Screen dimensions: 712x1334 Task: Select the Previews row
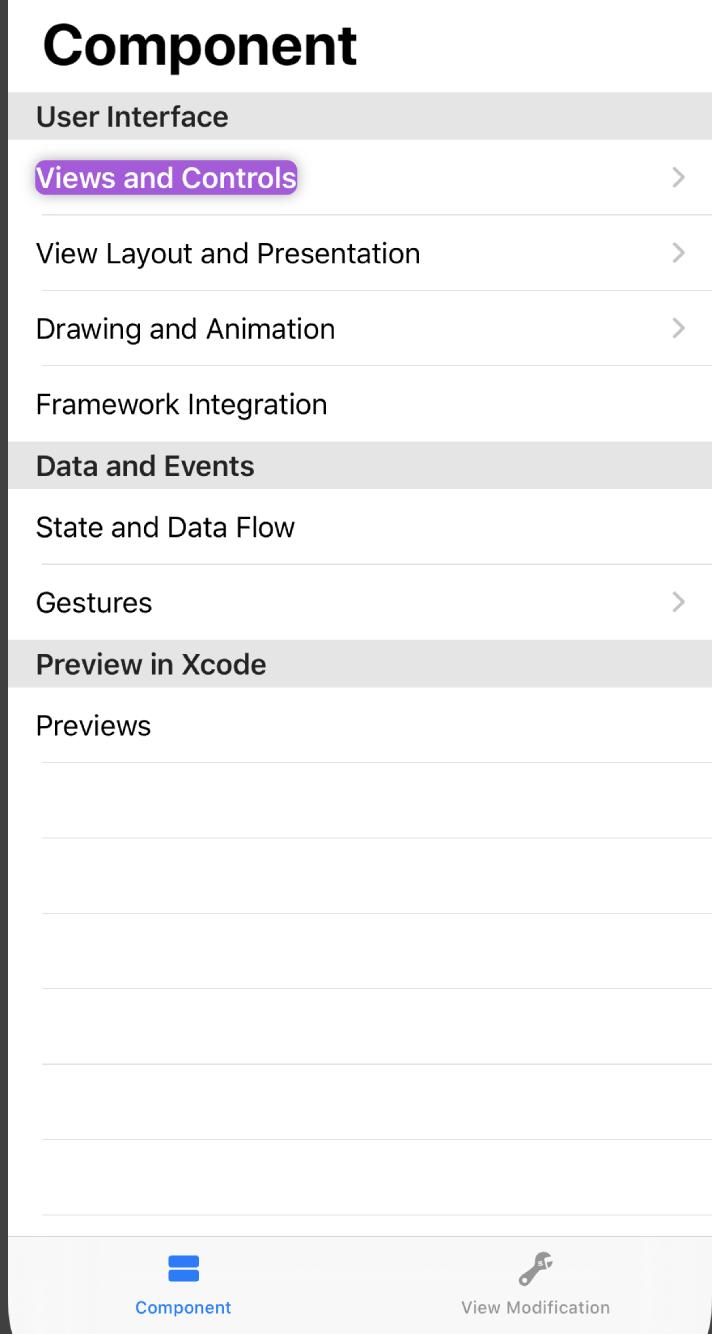[360, 725]
